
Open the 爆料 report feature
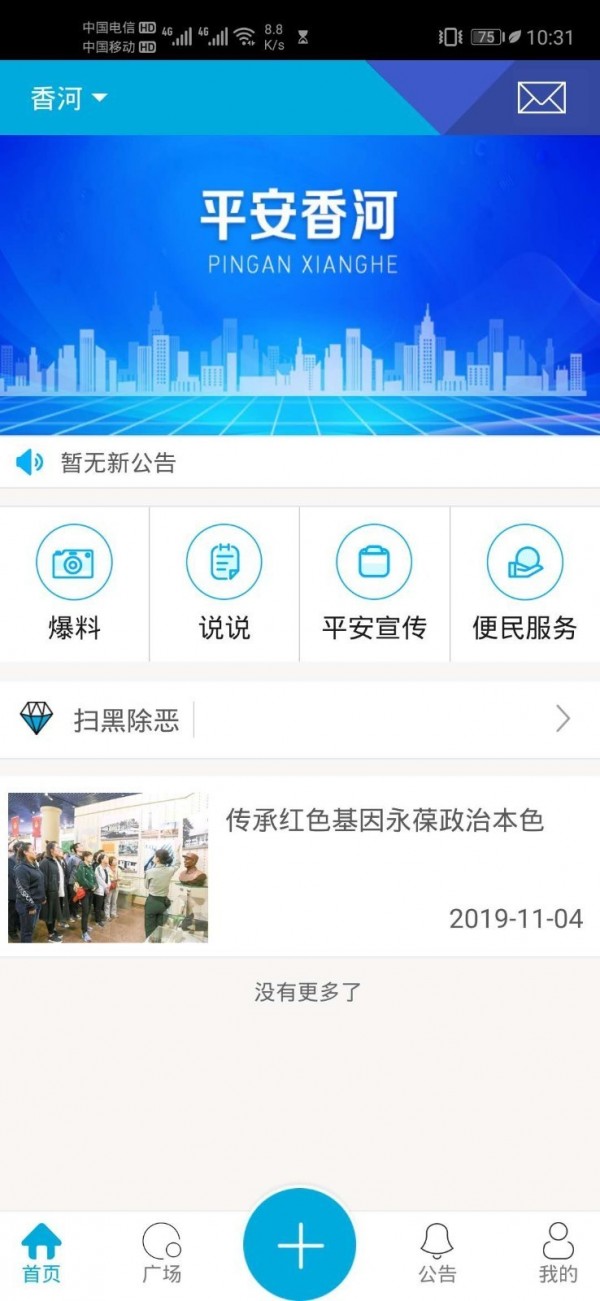74,584
